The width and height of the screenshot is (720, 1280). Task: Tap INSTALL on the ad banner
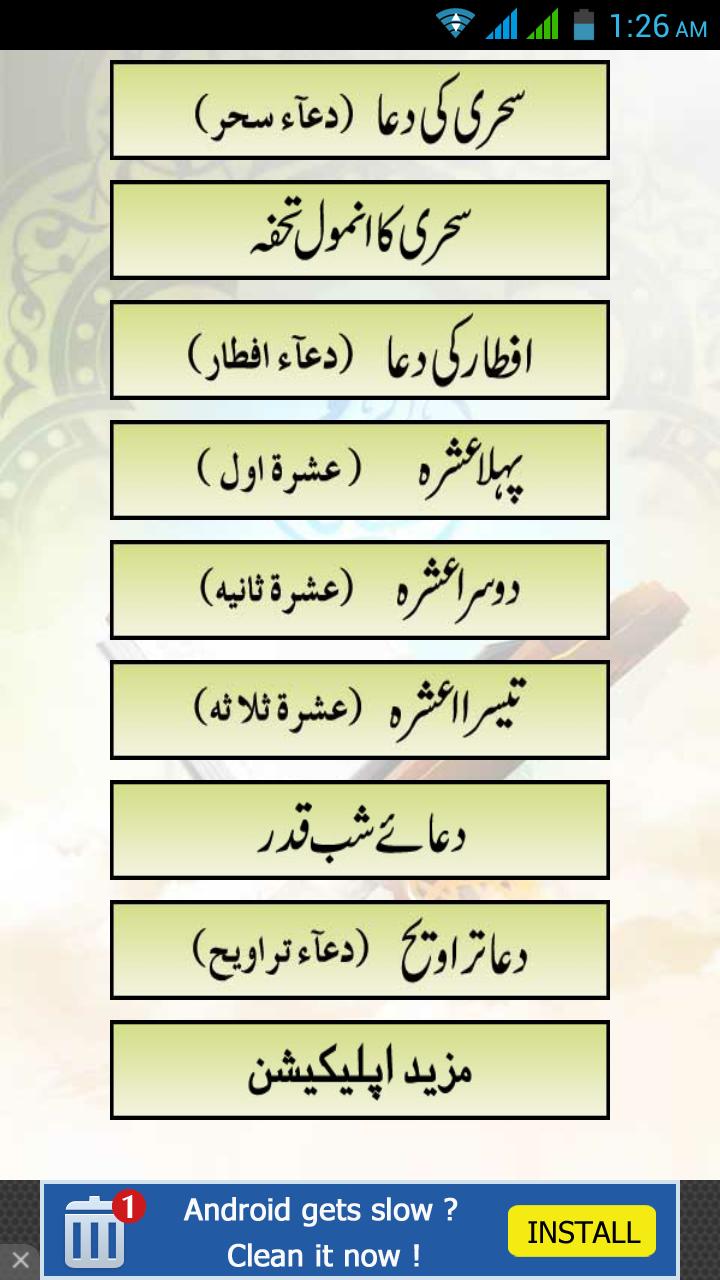pyautogui.click(x=582, y=1231)
